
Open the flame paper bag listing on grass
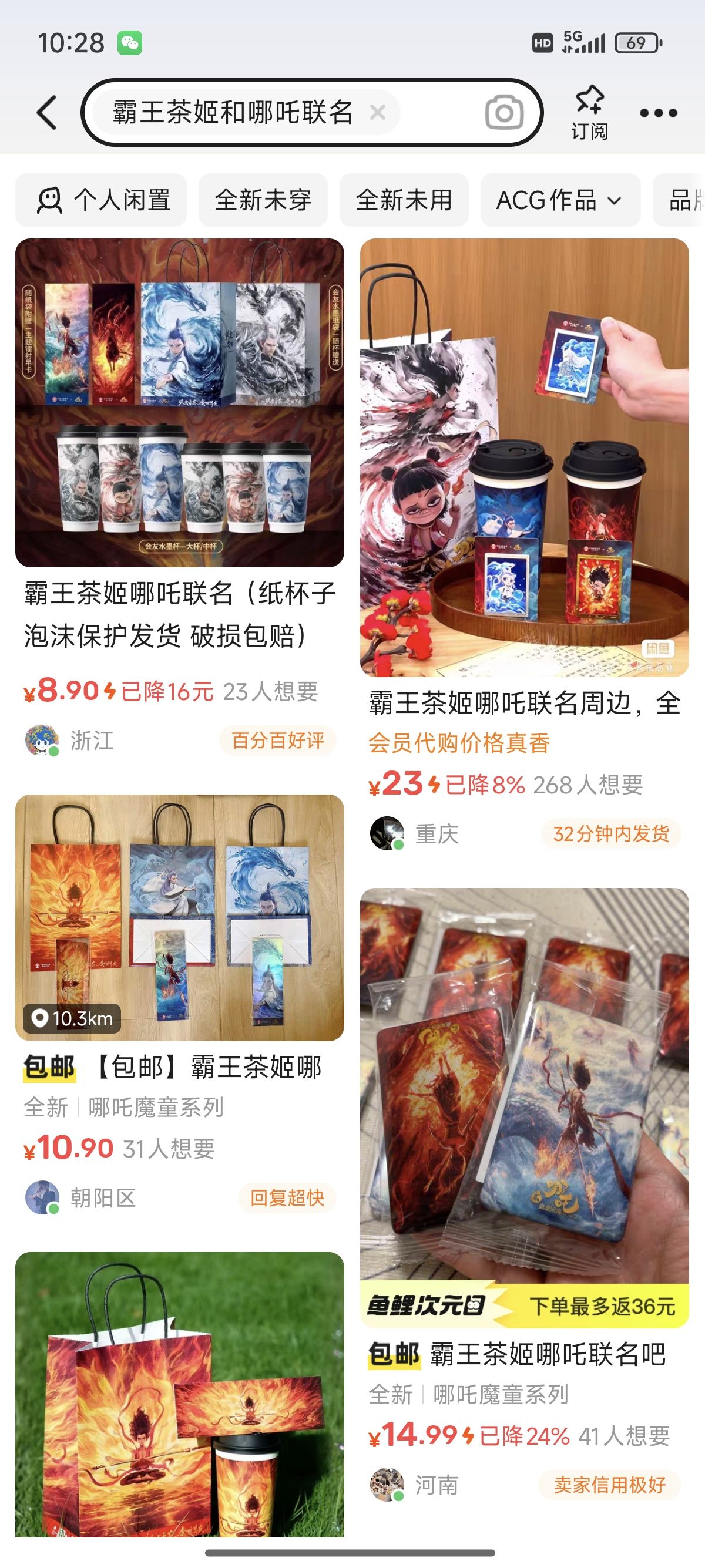(x=180, y=1395)
